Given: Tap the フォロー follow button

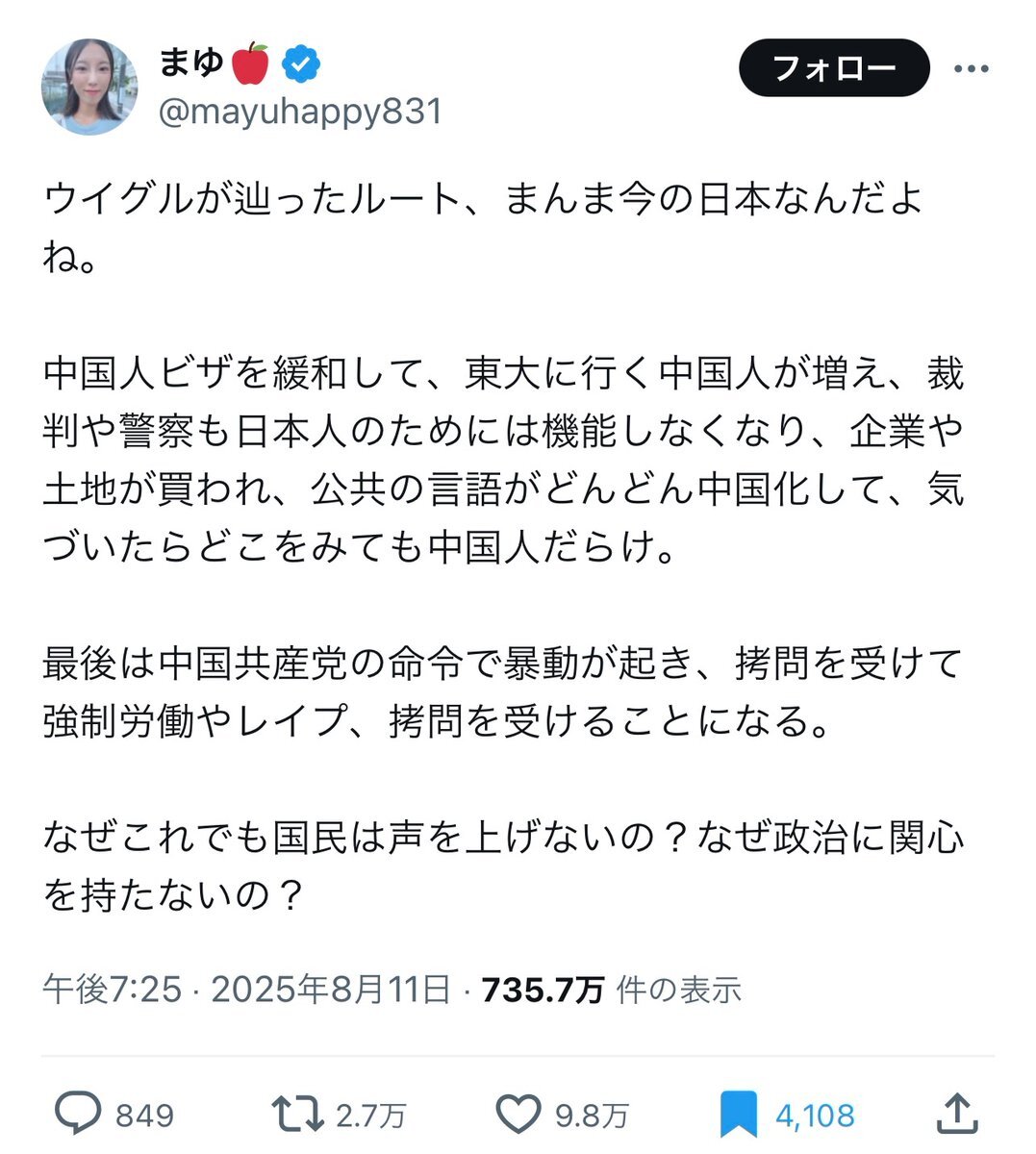Looking at the screenshot, I should (x=833, y=68).
